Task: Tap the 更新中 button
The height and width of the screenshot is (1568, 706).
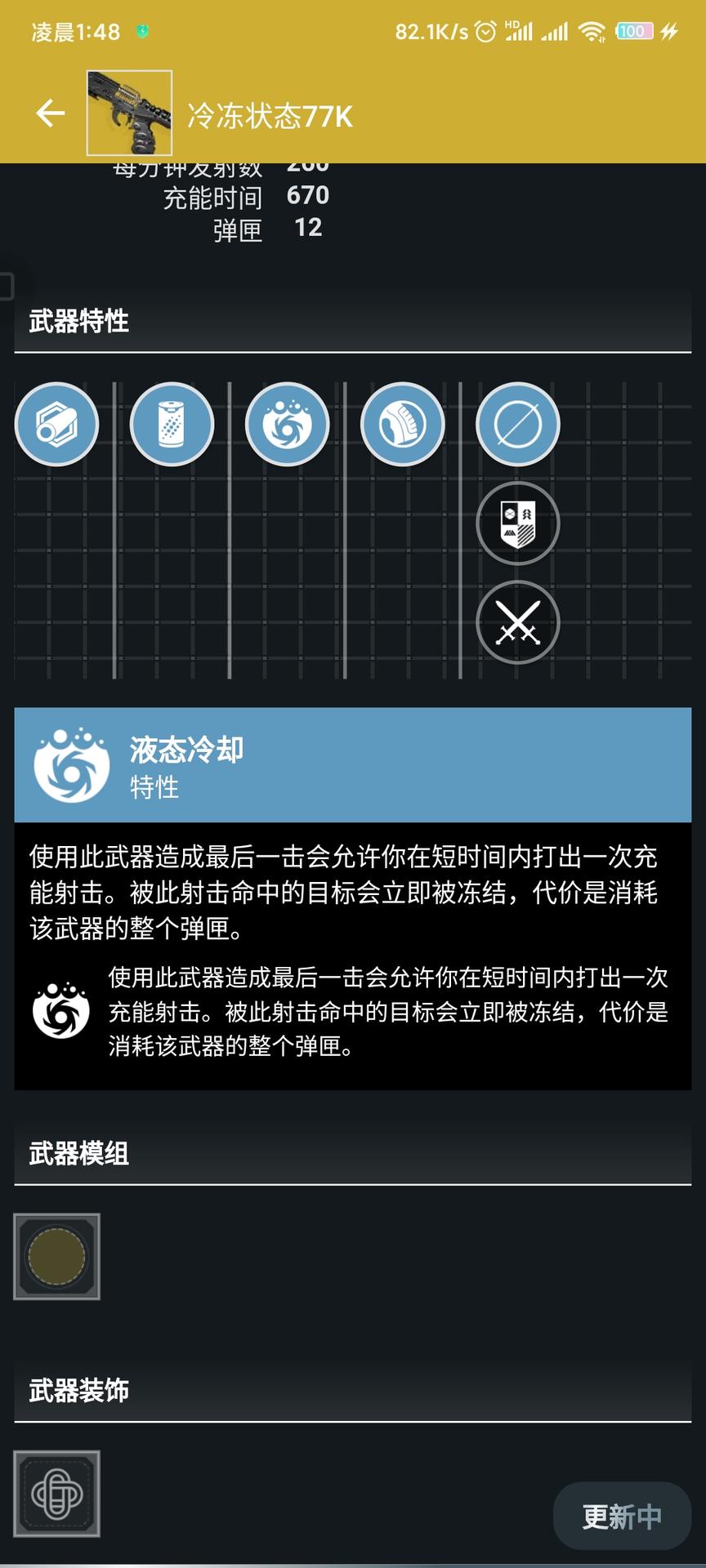Action: click(x=622, y=1517)
